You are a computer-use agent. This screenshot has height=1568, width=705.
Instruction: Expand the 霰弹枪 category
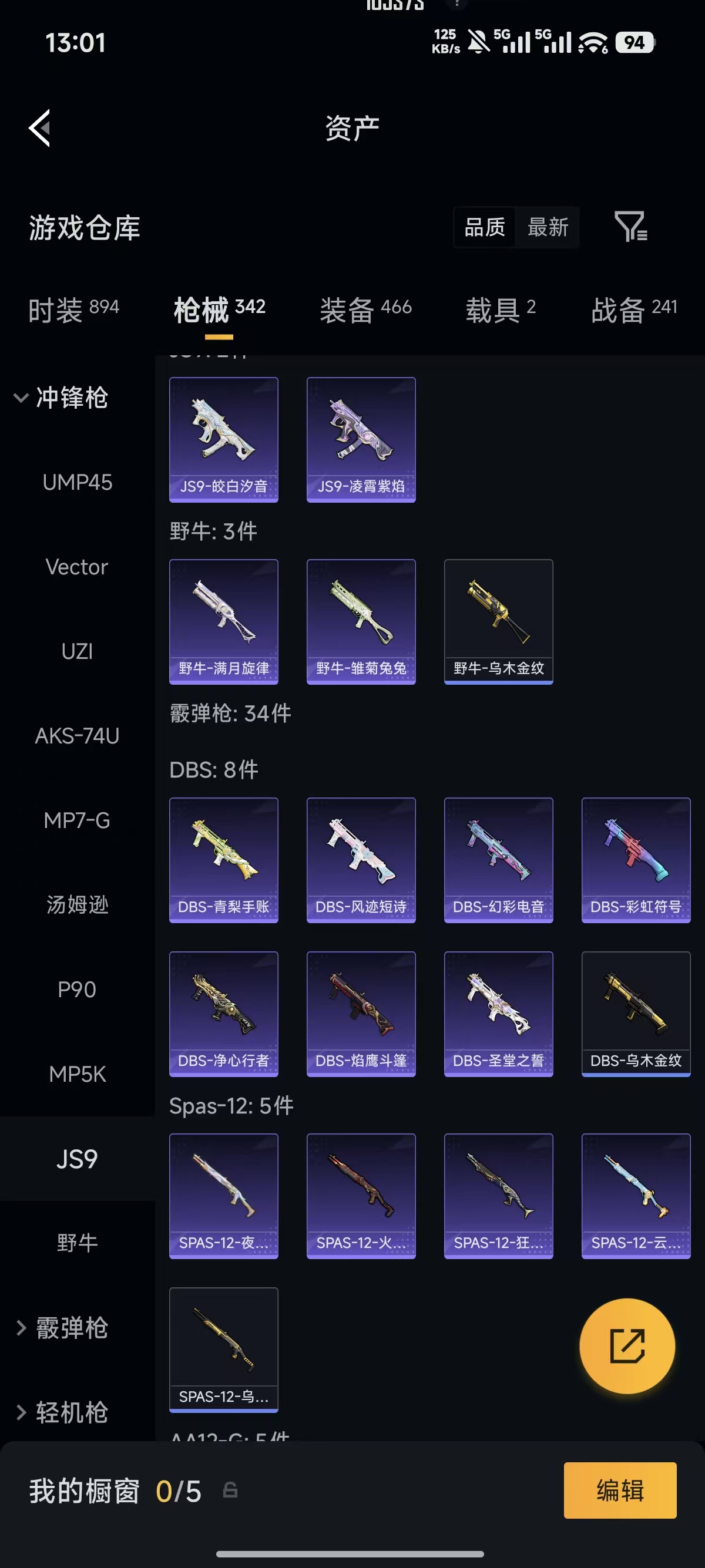[61, 1328]
